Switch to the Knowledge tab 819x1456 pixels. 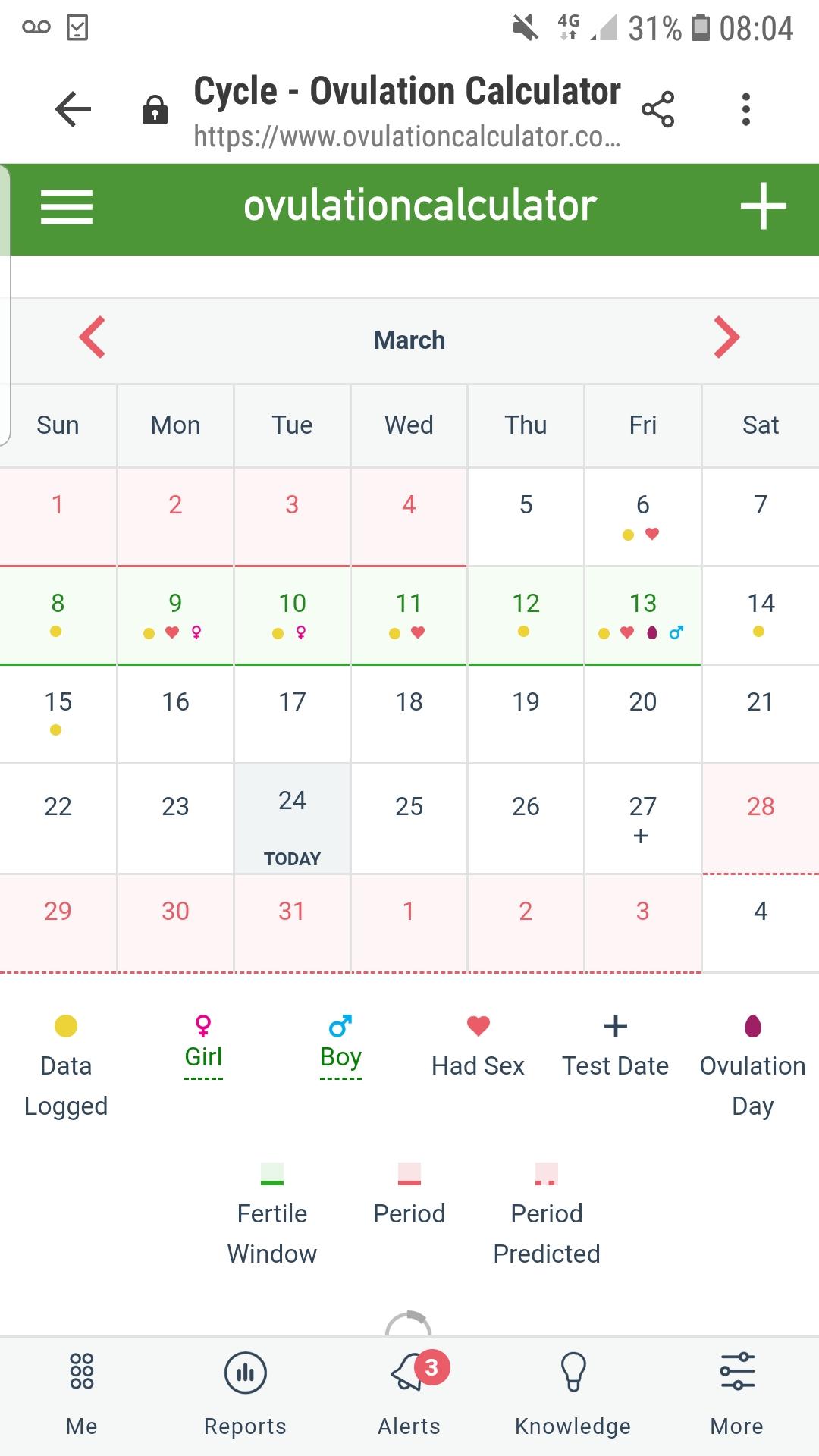pos(573,1395)
